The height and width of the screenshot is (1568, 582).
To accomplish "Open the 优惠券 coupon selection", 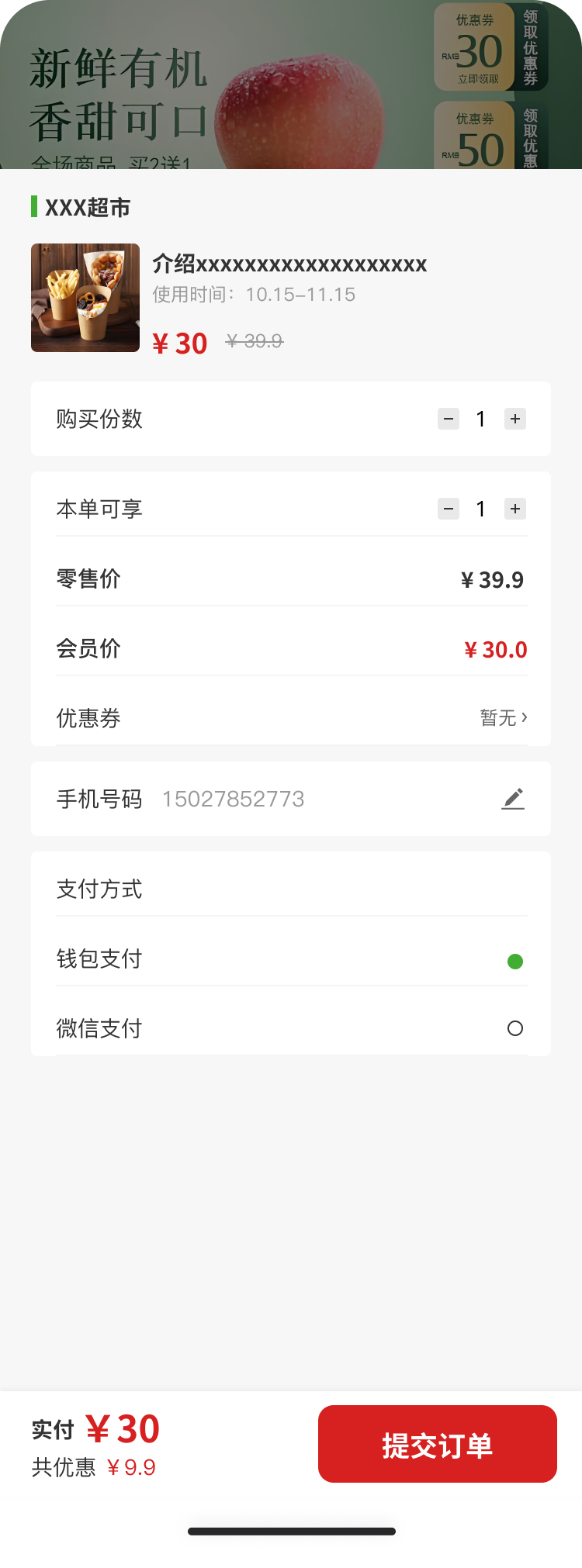I will pos(504,718).
